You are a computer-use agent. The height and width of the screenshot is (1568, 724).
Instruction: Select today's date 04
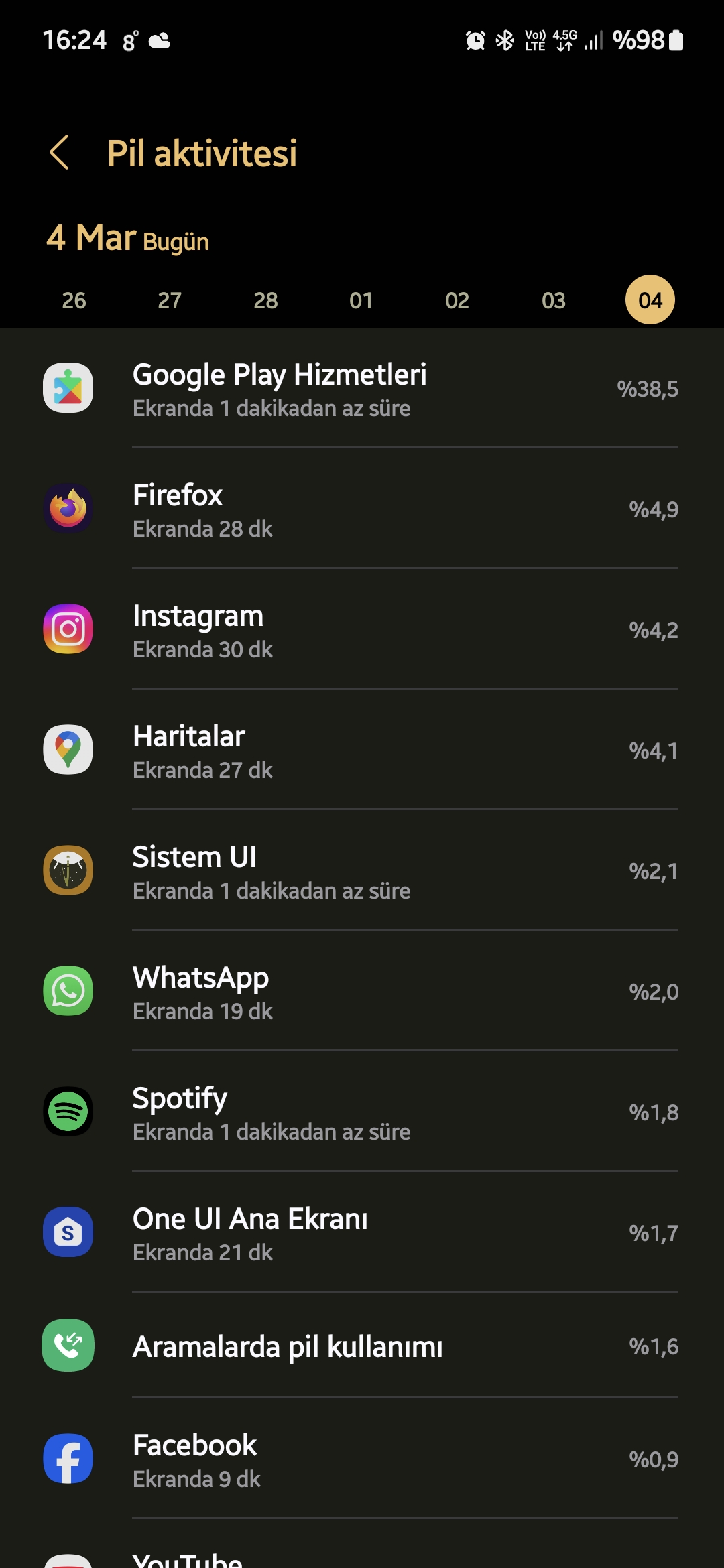click(650, 300)
